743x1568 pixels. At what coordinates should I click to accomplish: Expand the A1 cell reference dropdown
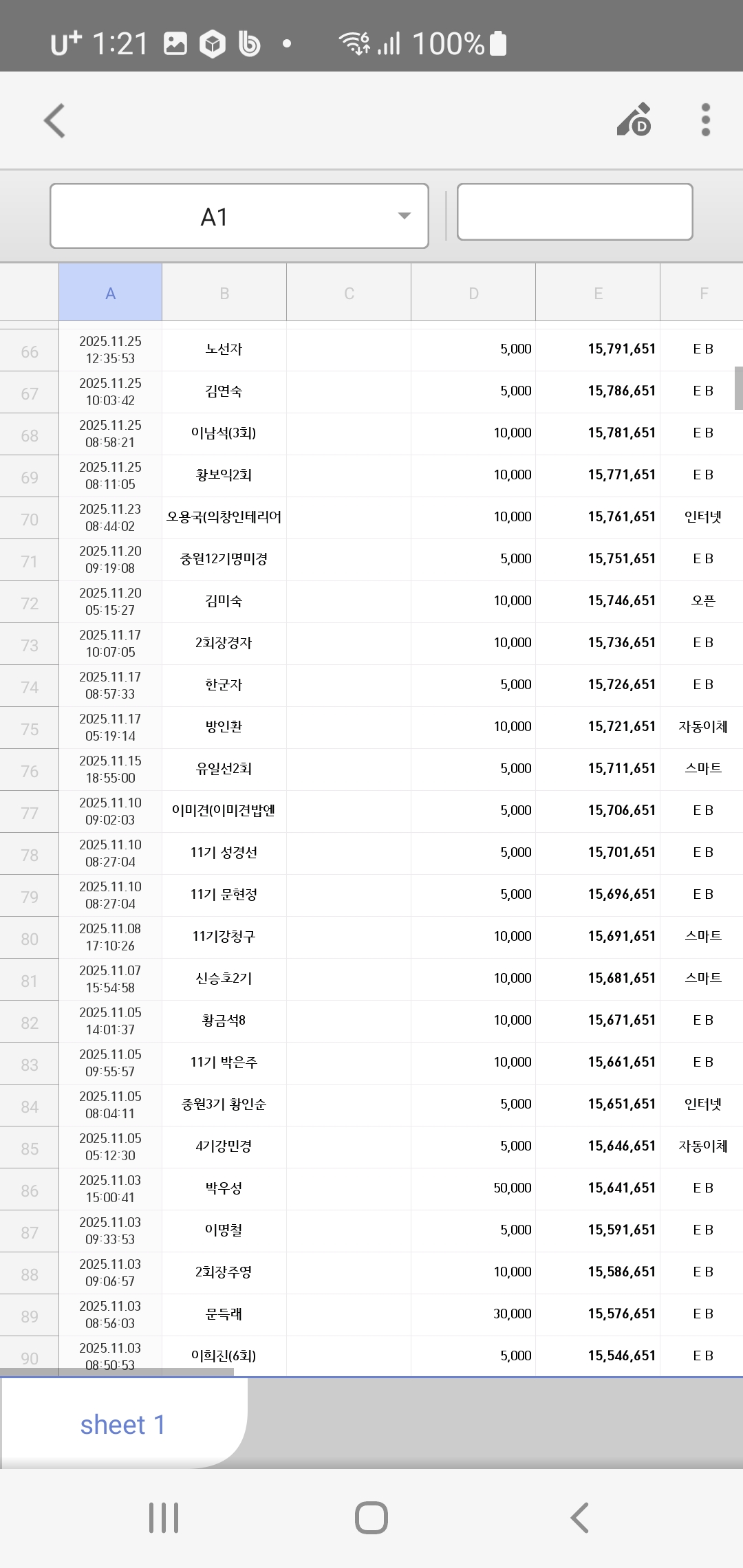[x=404, y=216]
